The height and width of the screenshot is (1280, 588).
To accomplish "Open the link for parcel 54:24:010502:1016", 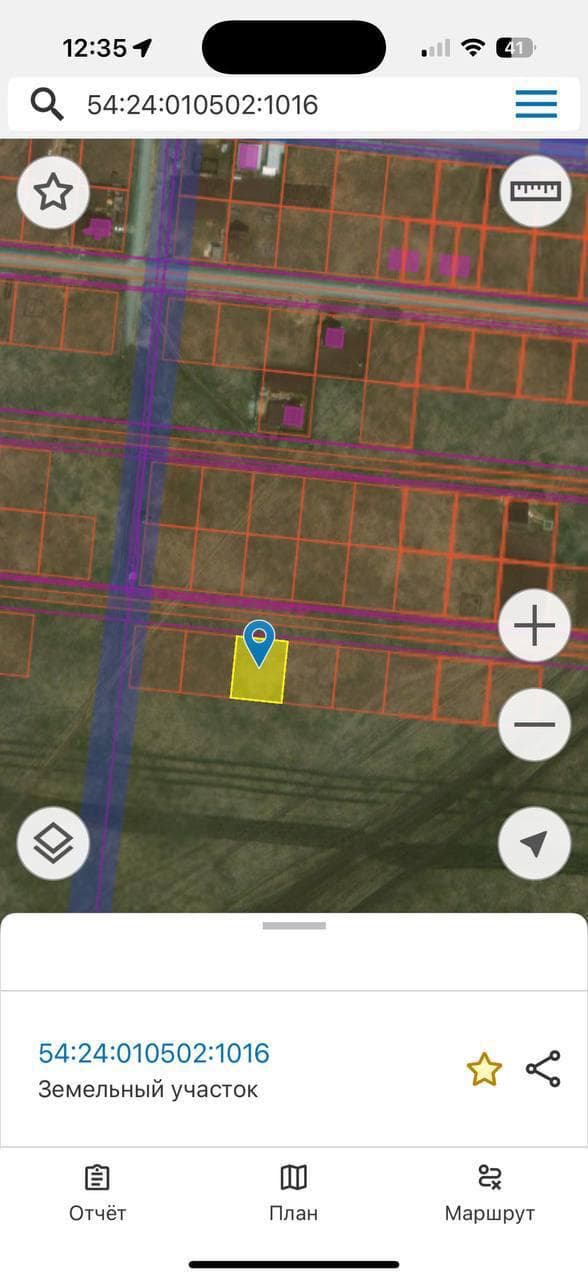I will 154,1053.
